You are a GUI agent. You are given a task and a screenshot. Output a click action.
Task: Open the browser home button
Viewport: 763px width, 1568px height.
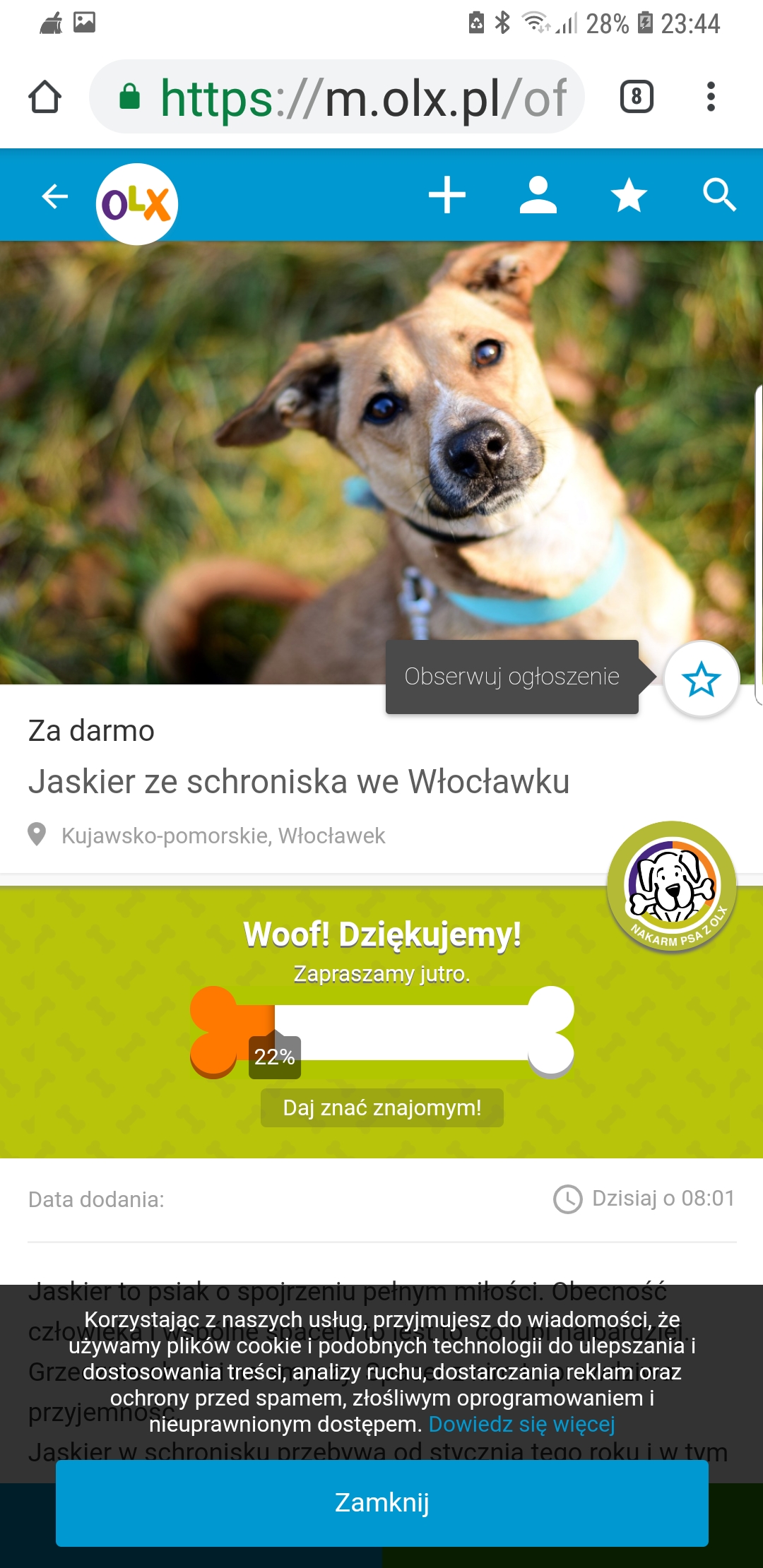45,97
